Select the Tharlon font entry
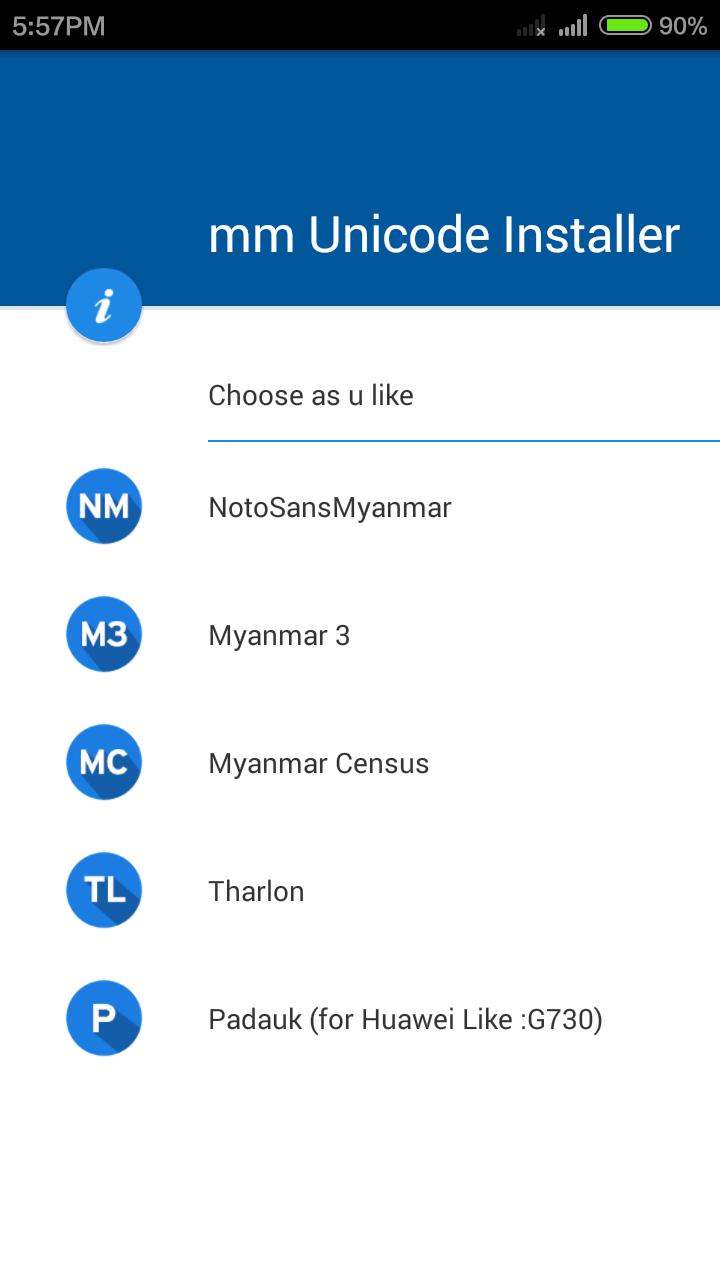 (x=256, y=890)
